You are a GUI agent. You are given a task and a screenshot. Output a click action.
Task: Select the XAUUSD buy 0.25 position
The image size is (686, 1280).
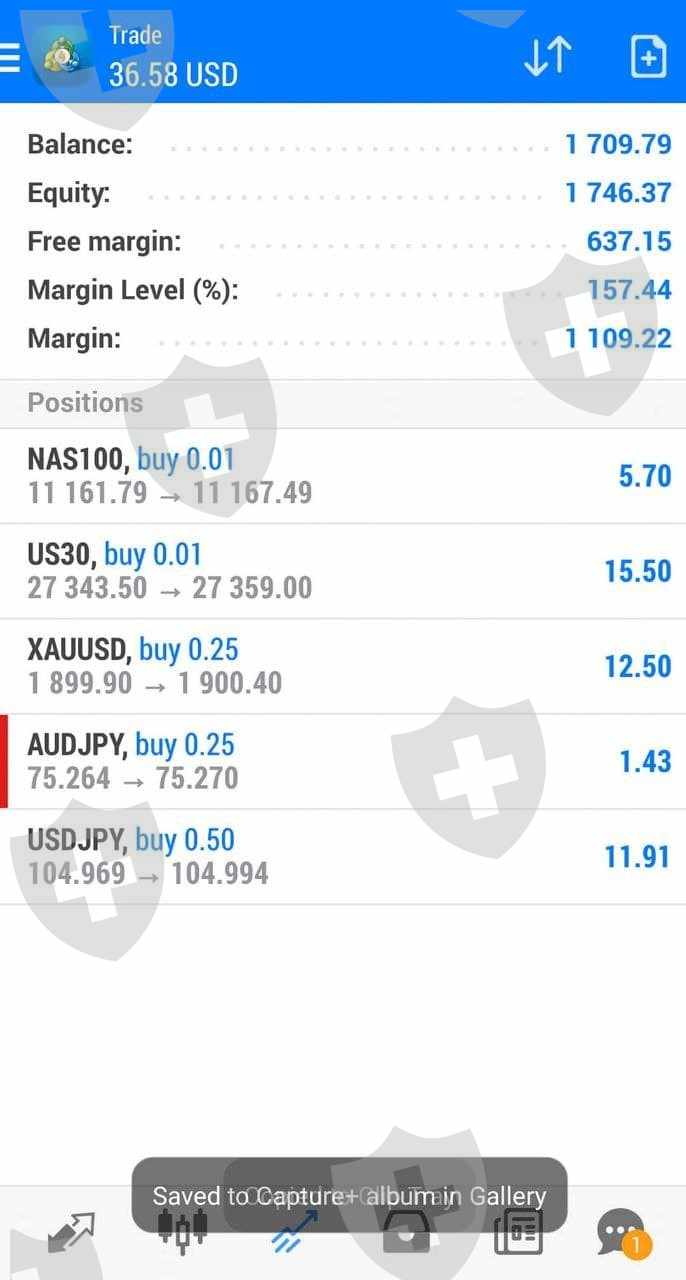click(x=343, y=666)
